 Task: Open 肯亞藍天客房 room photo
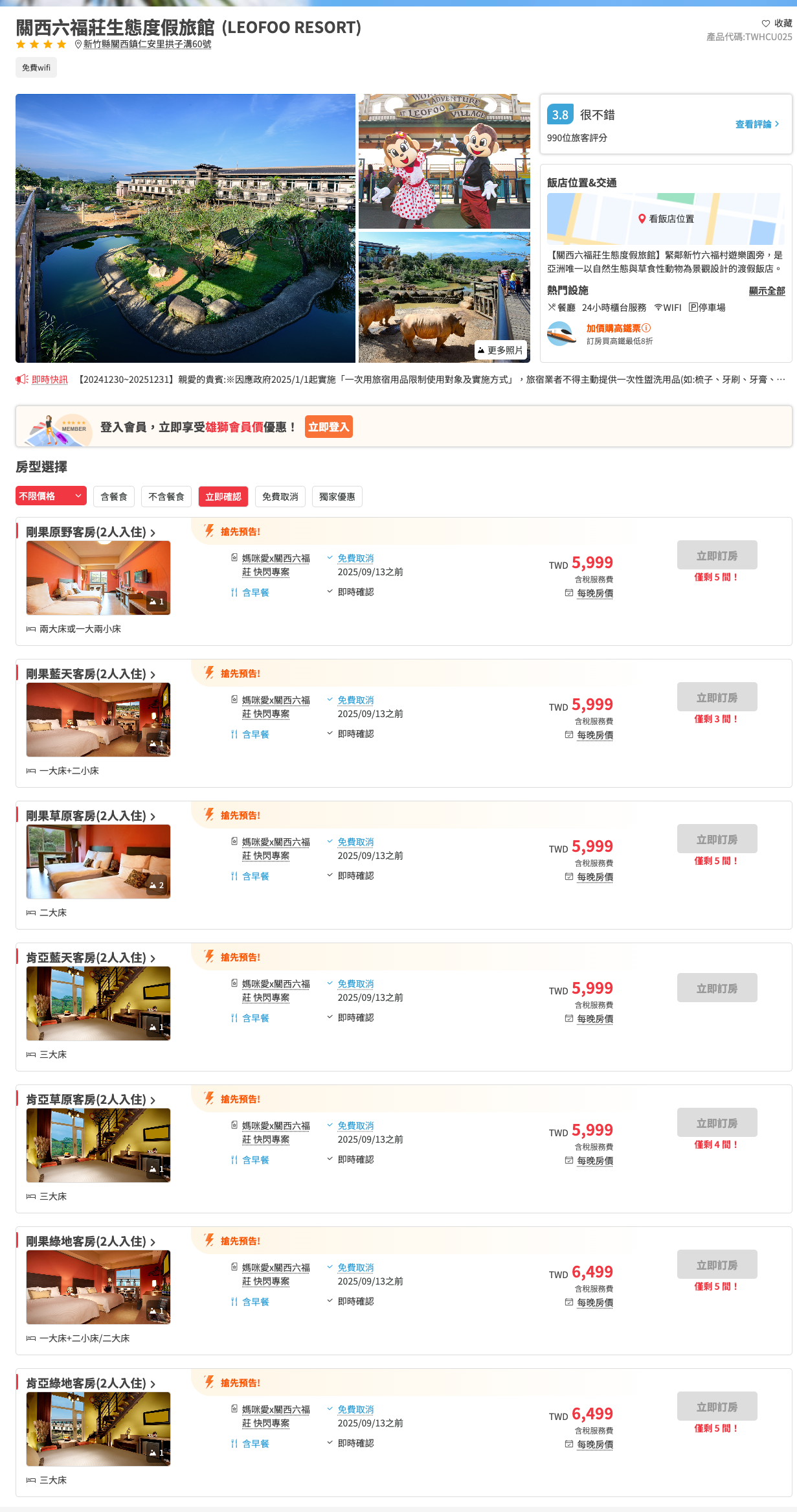(x=98, y=1003)
